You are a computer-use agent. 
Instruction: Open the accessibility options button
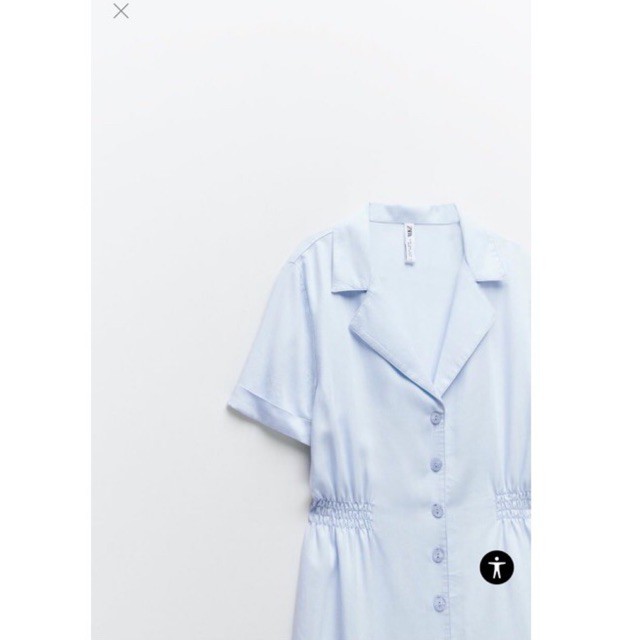tap(497, 567)
